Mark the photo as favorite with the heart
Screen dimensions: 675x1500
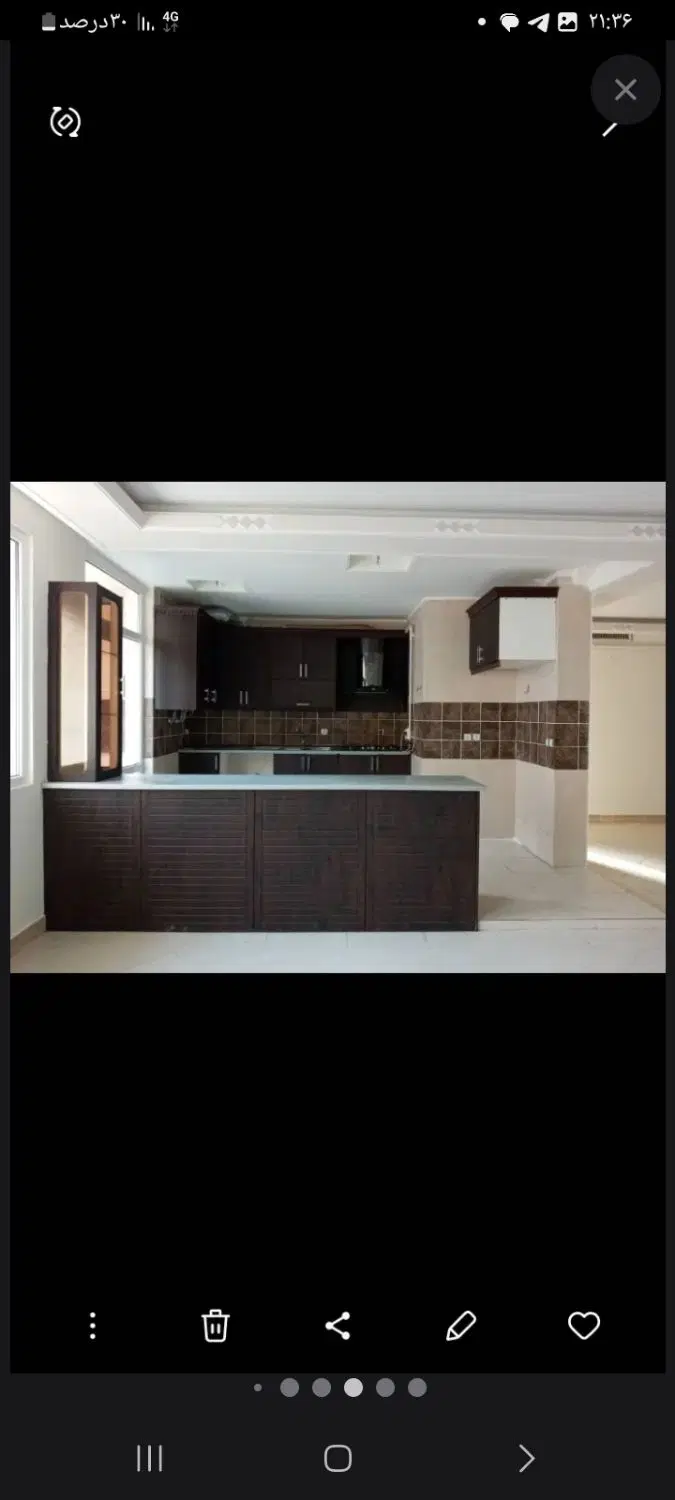(x=584, y=1326)
